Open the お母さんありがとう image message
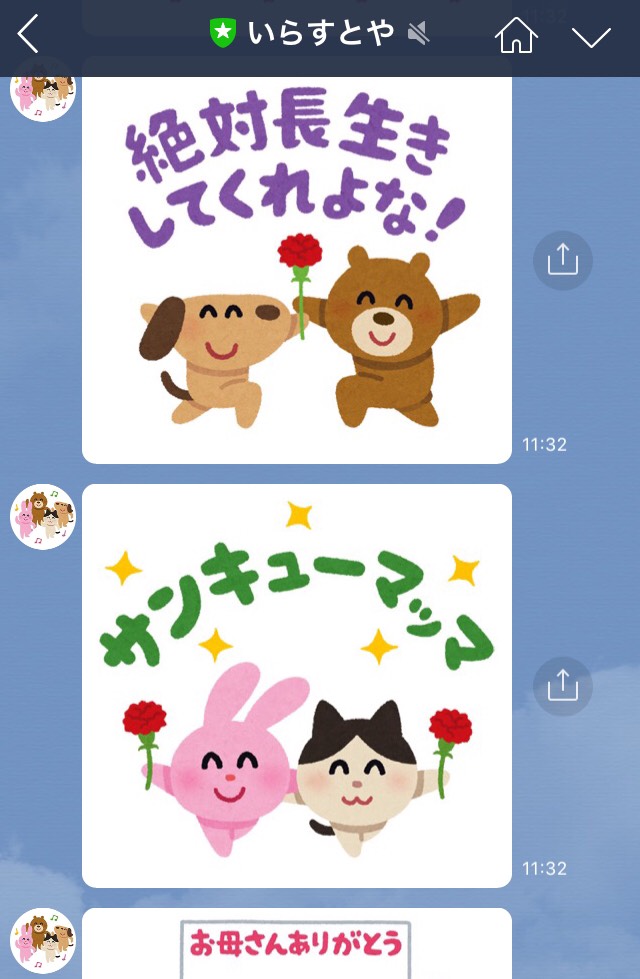Image resolution: width=640 pixels, height=979 pixels. click(296, 944)
